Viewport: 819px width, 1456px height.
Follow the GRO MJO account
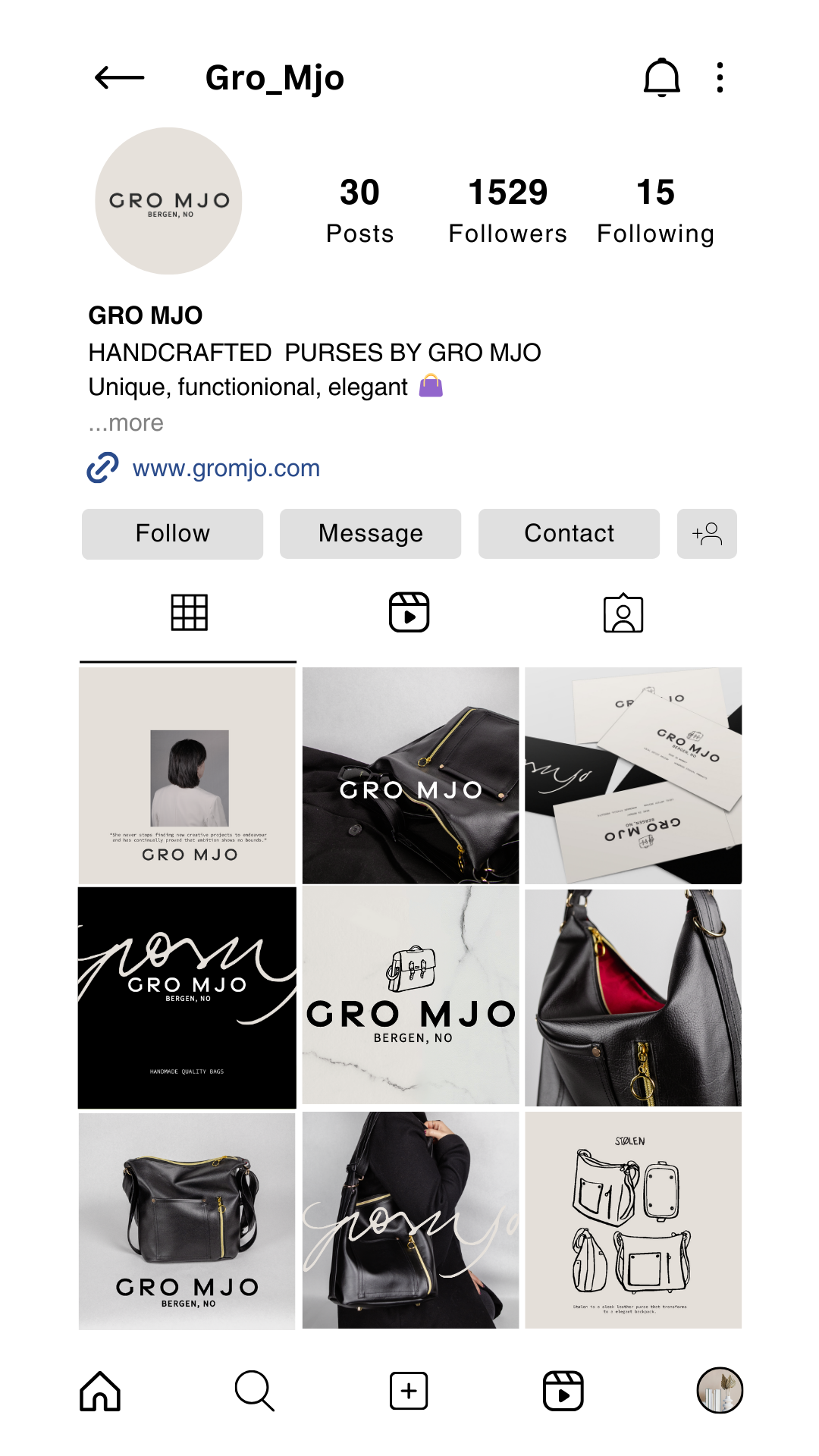tap(172, 534)
